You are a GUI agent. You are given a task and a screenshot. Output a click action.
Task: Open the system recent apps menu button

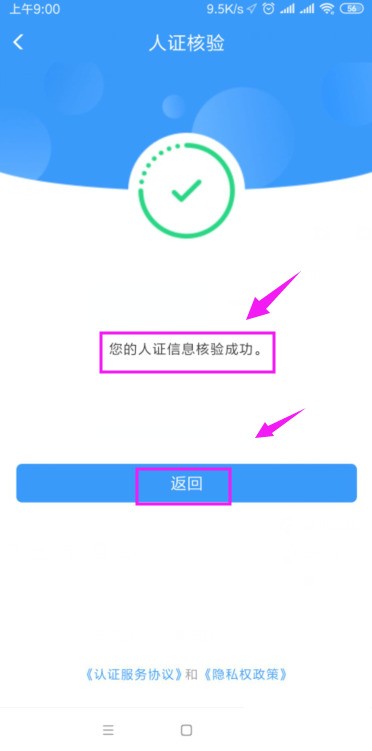tap(108, 730)
